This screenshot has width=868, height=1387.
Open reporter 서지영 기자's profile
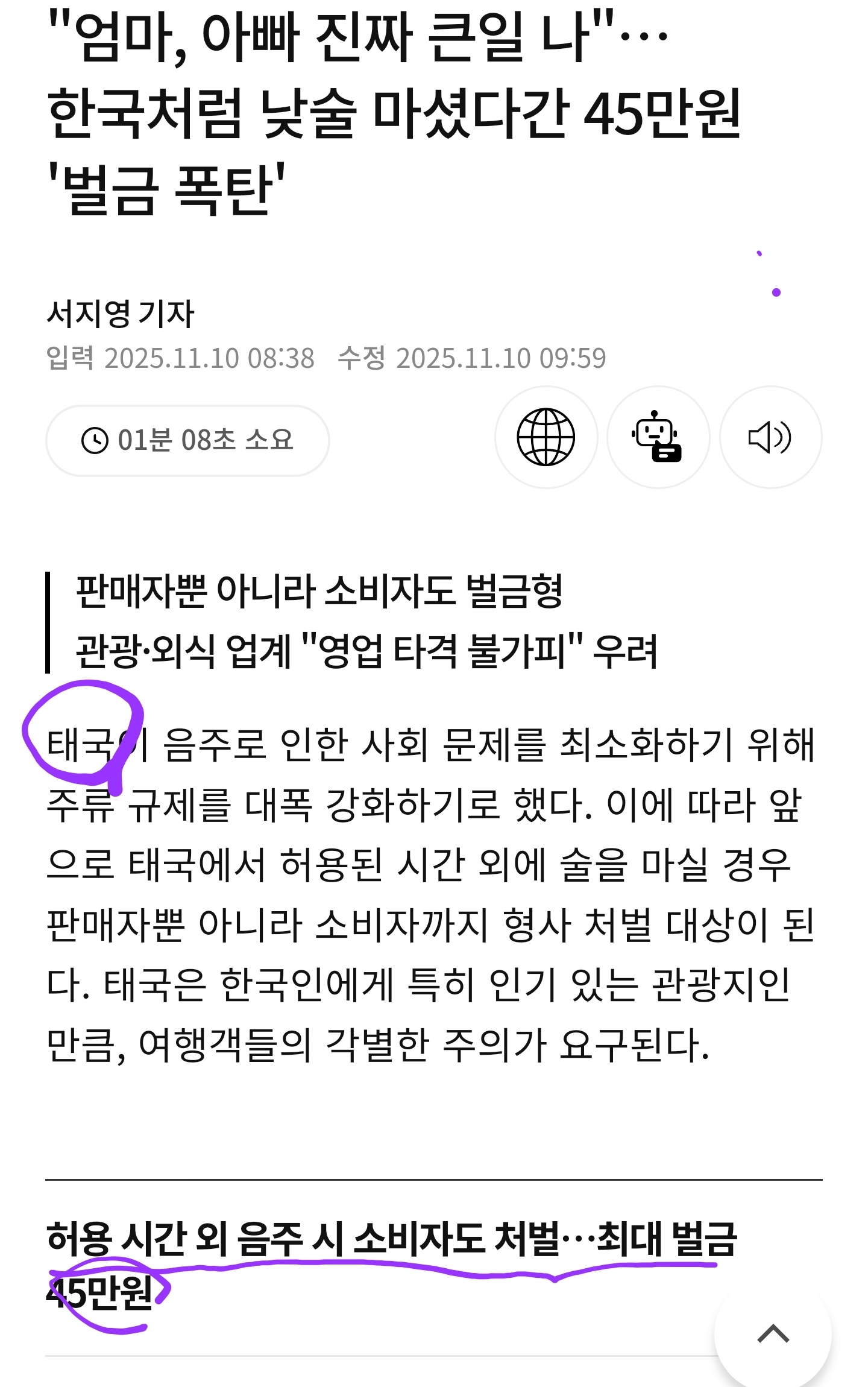[x=121, y=314]
